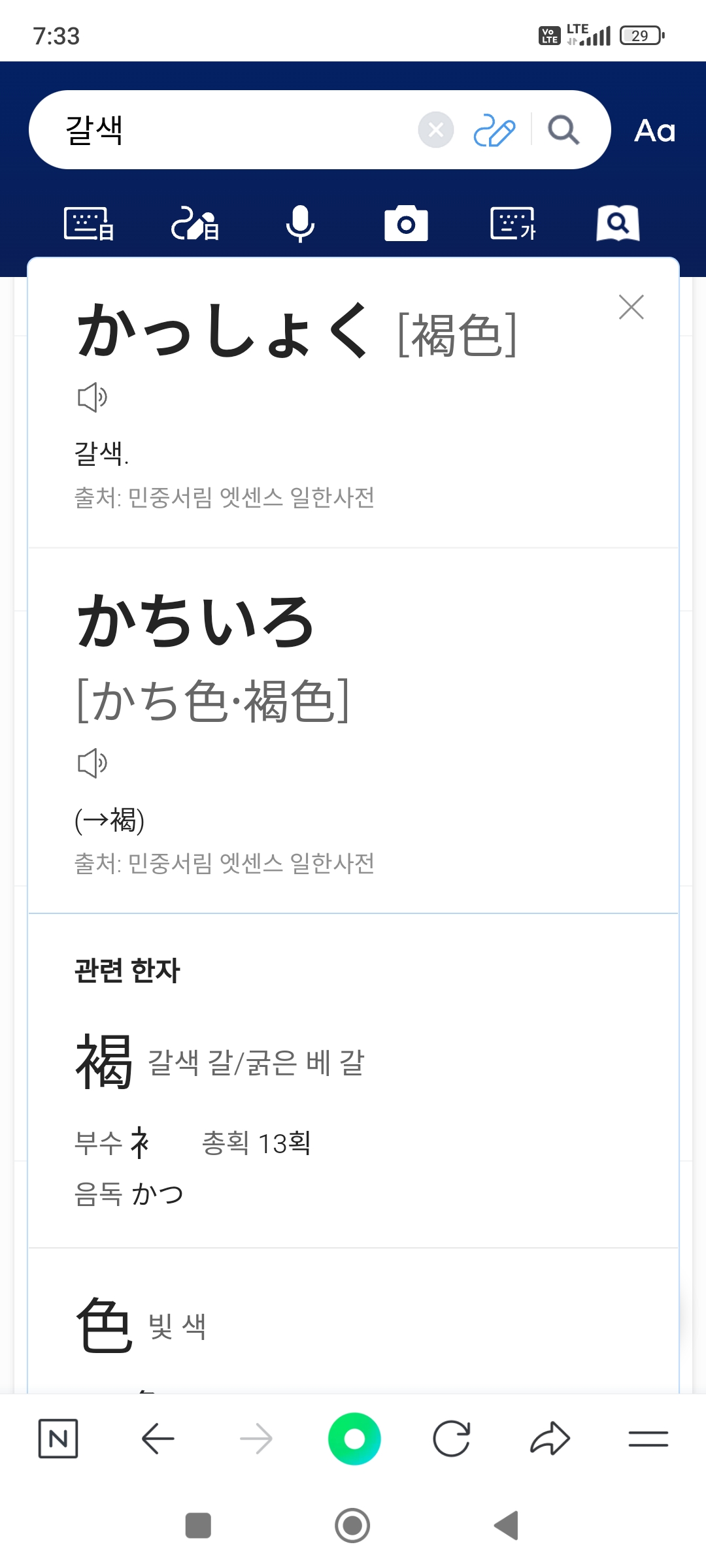Open Japanese handwriting recognition tool
The width and height of the screenshot is (706, 1568).
point(195,224)
